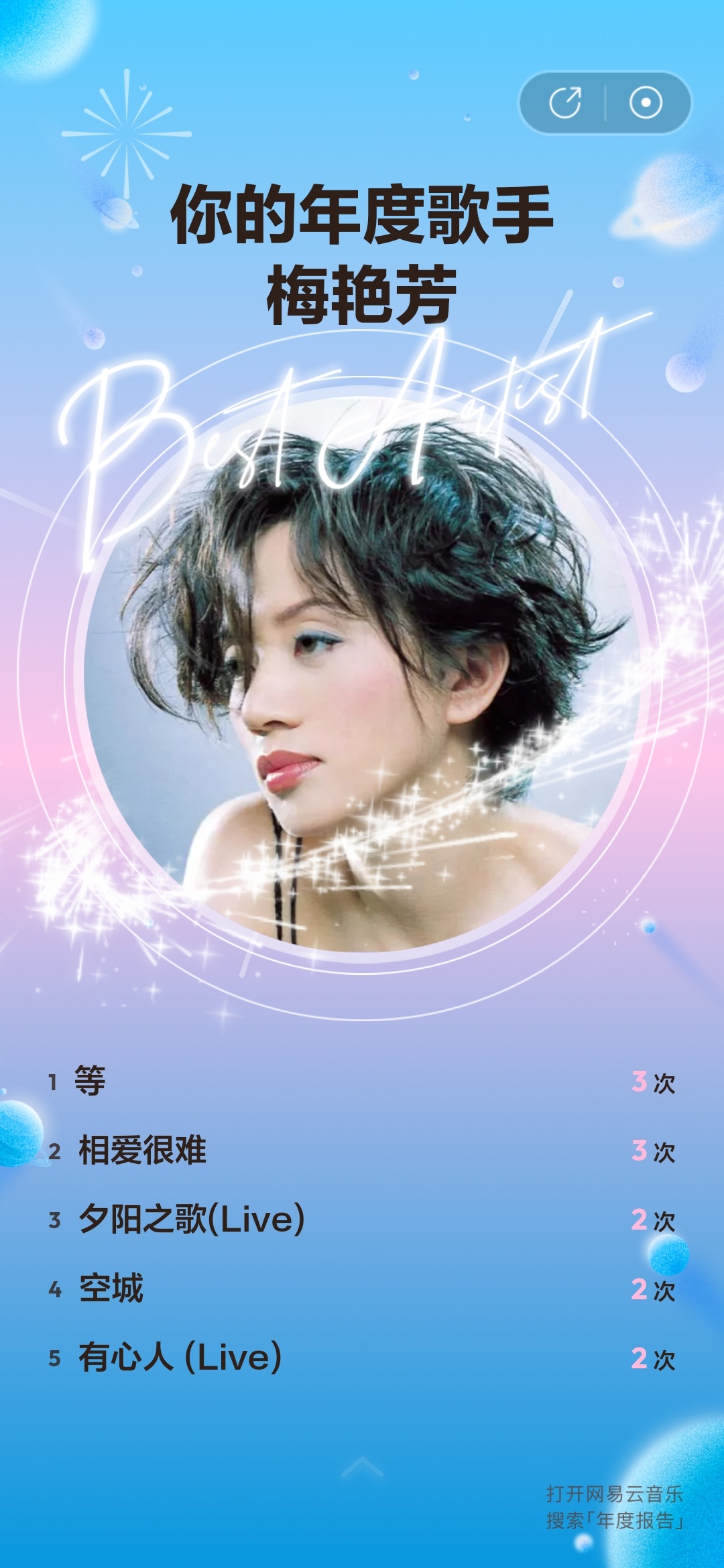724x1568 pixels.
Task: Click the sparkle fireworks decoration top left
Action: [127, 134]
